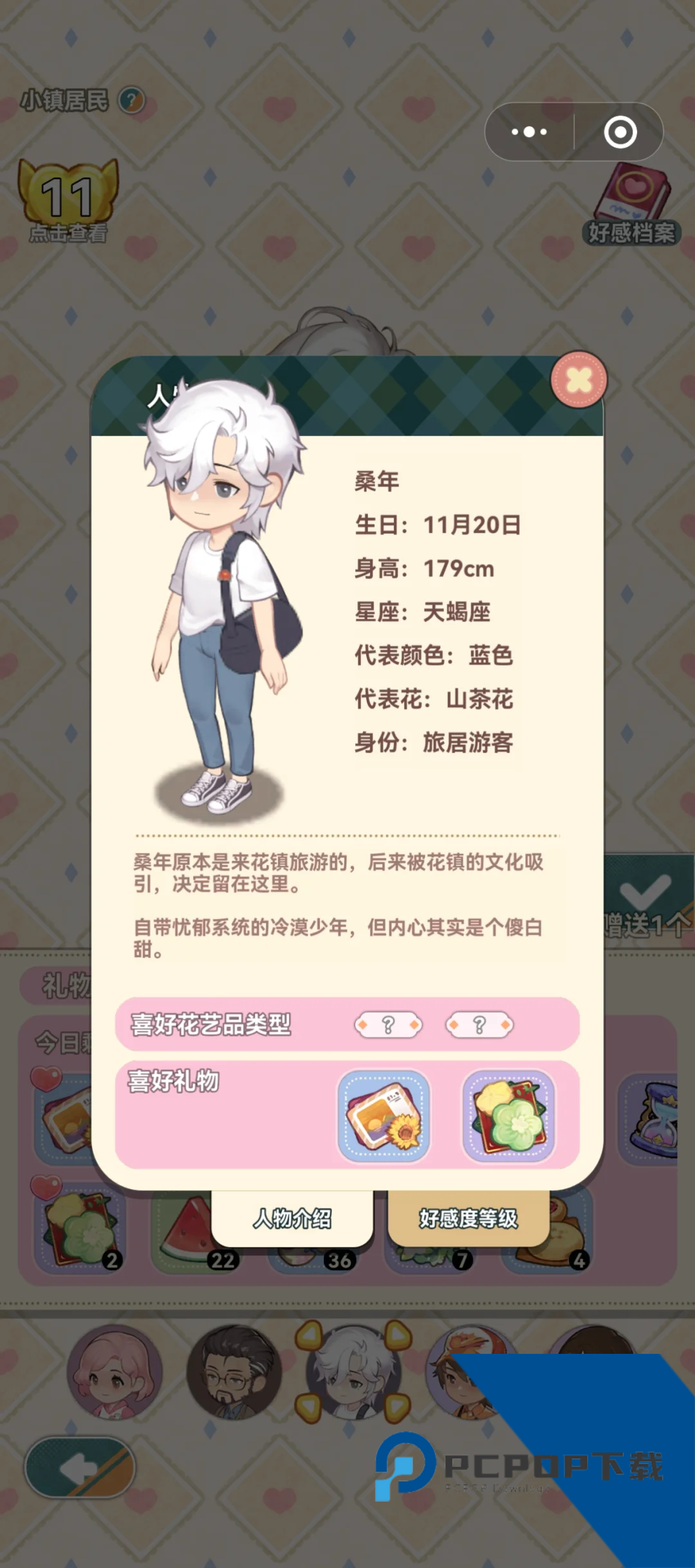Open the 小镇居民 help question mark
The image size is (695, 1568).
132,100
